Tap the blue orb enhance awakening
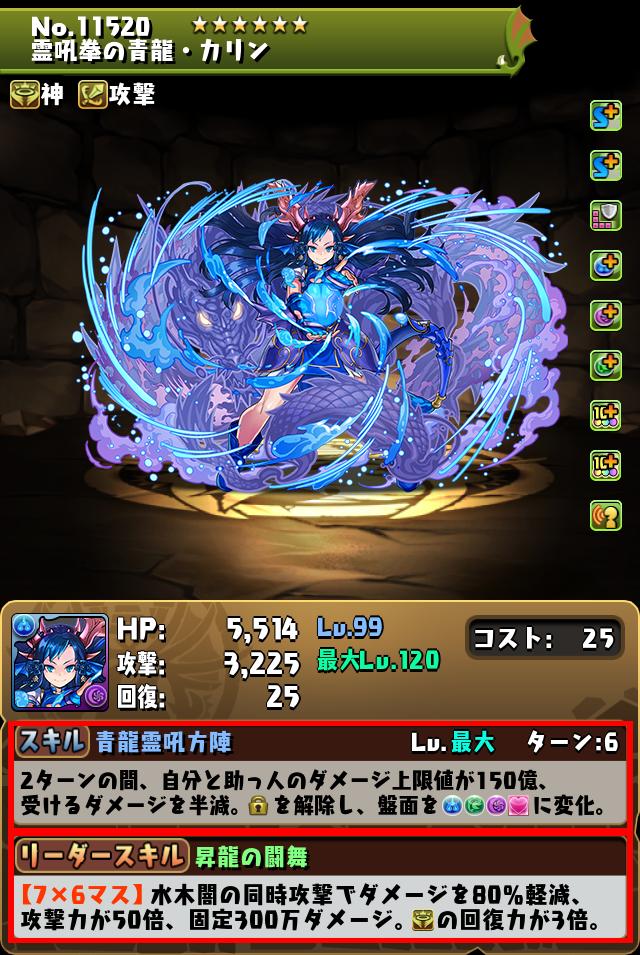The width and height of the screenshot is (640, 955). [x=605, y=265]
